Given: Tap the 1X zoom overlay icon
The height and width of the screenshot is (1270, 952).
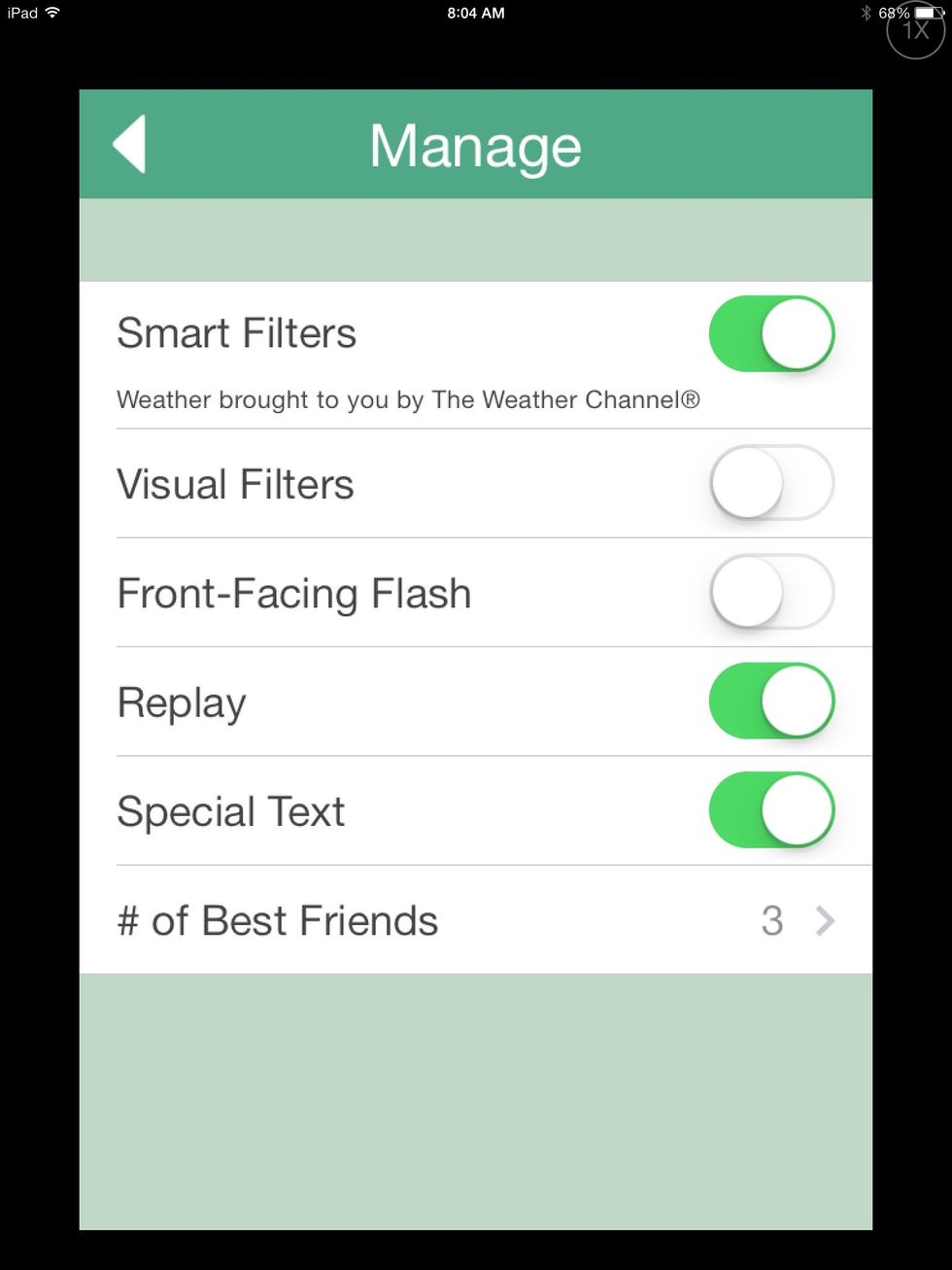Looking at the screenshot, I should [x=912, y=32].
